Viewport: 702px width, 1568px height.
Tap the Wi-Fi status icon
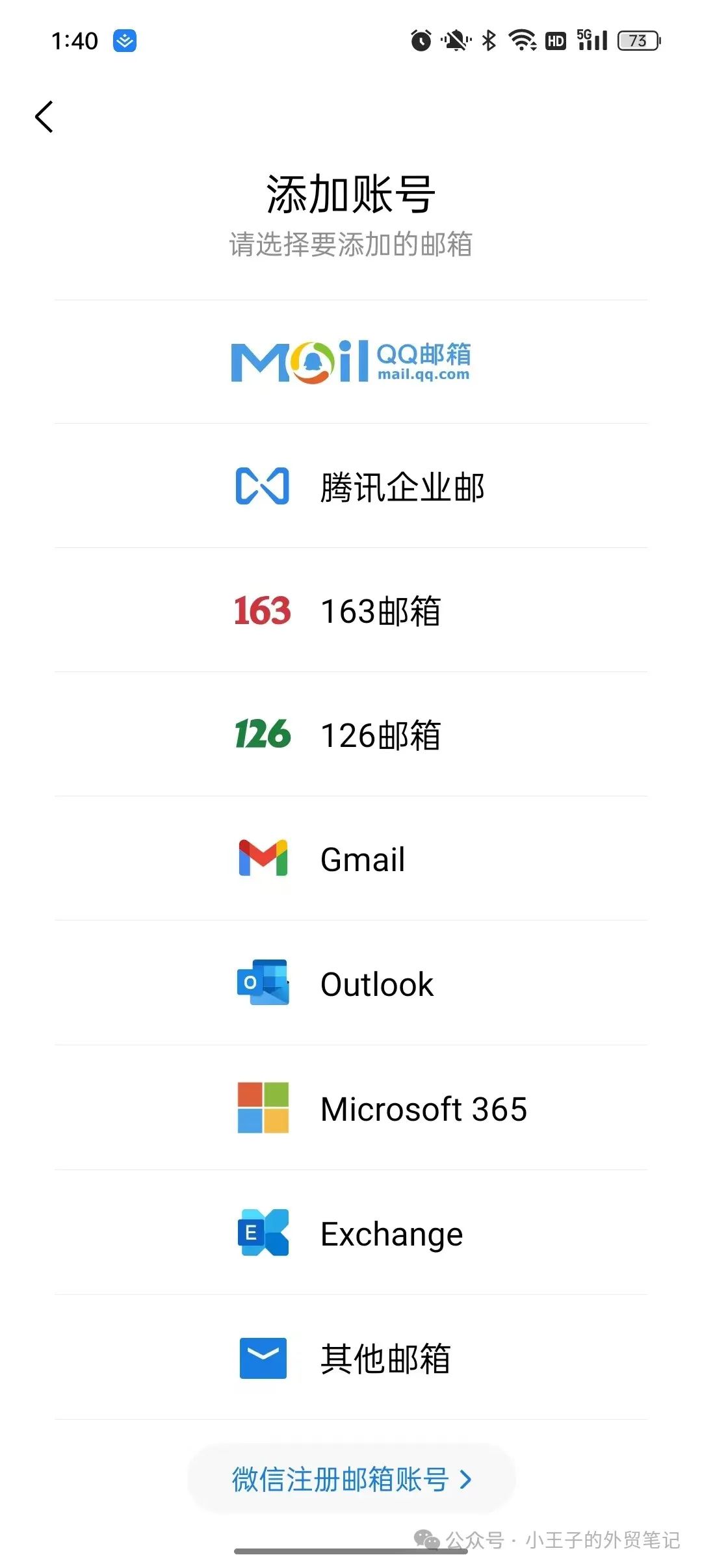[521, 40]
